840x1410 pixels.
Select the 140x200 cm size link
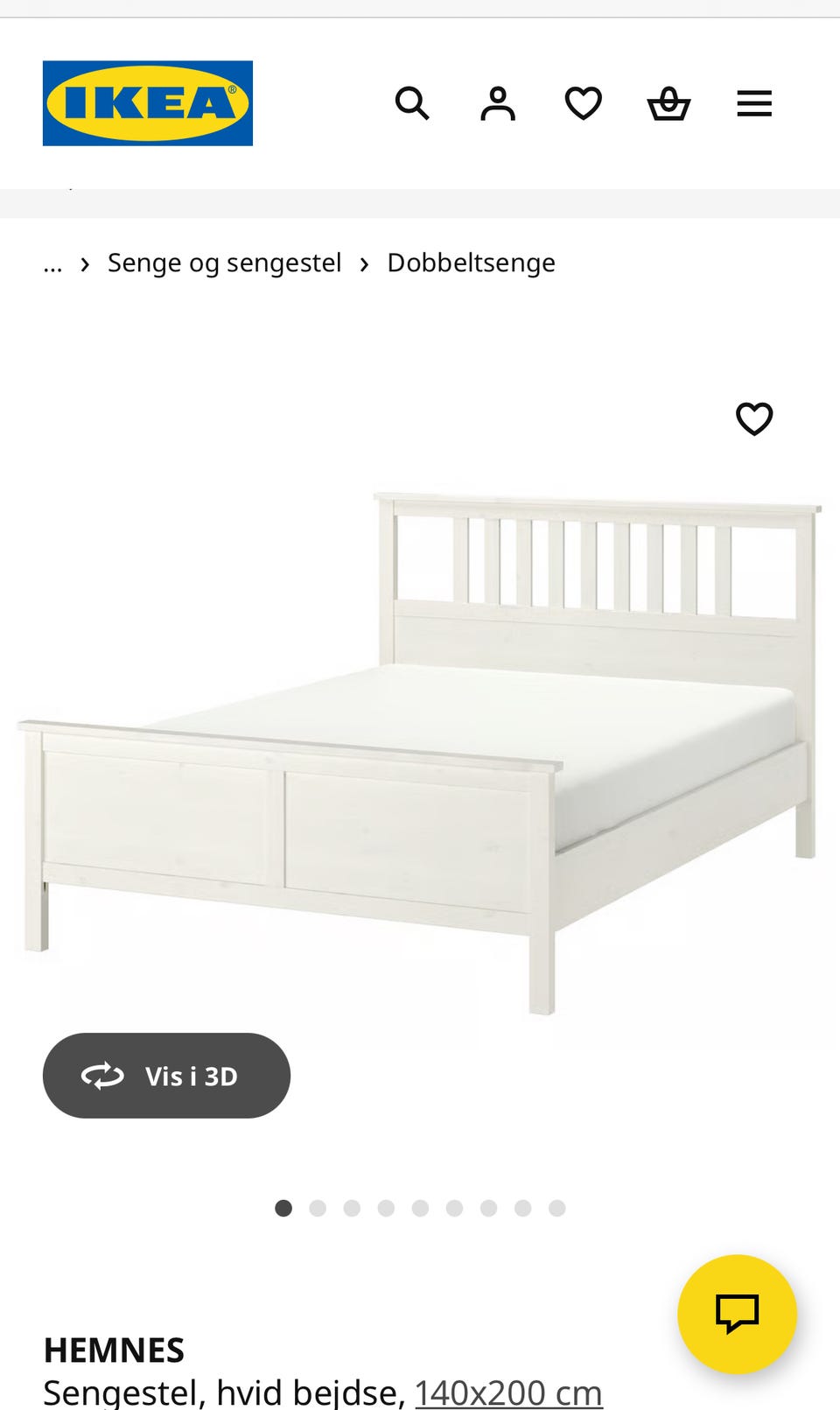click(508, 1392)
